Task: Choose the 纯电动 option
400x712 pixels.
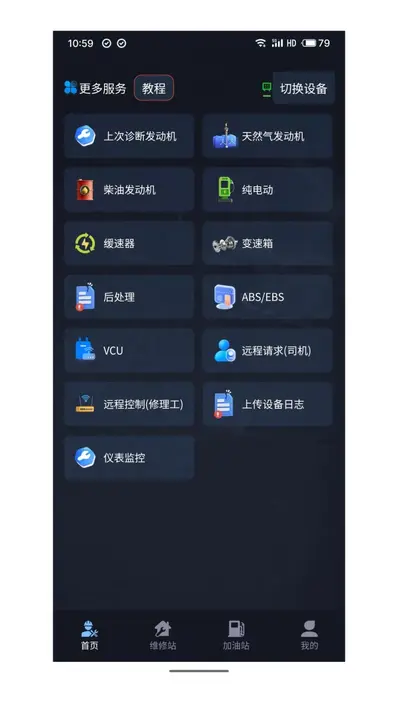Action: [x=267, y=190]
